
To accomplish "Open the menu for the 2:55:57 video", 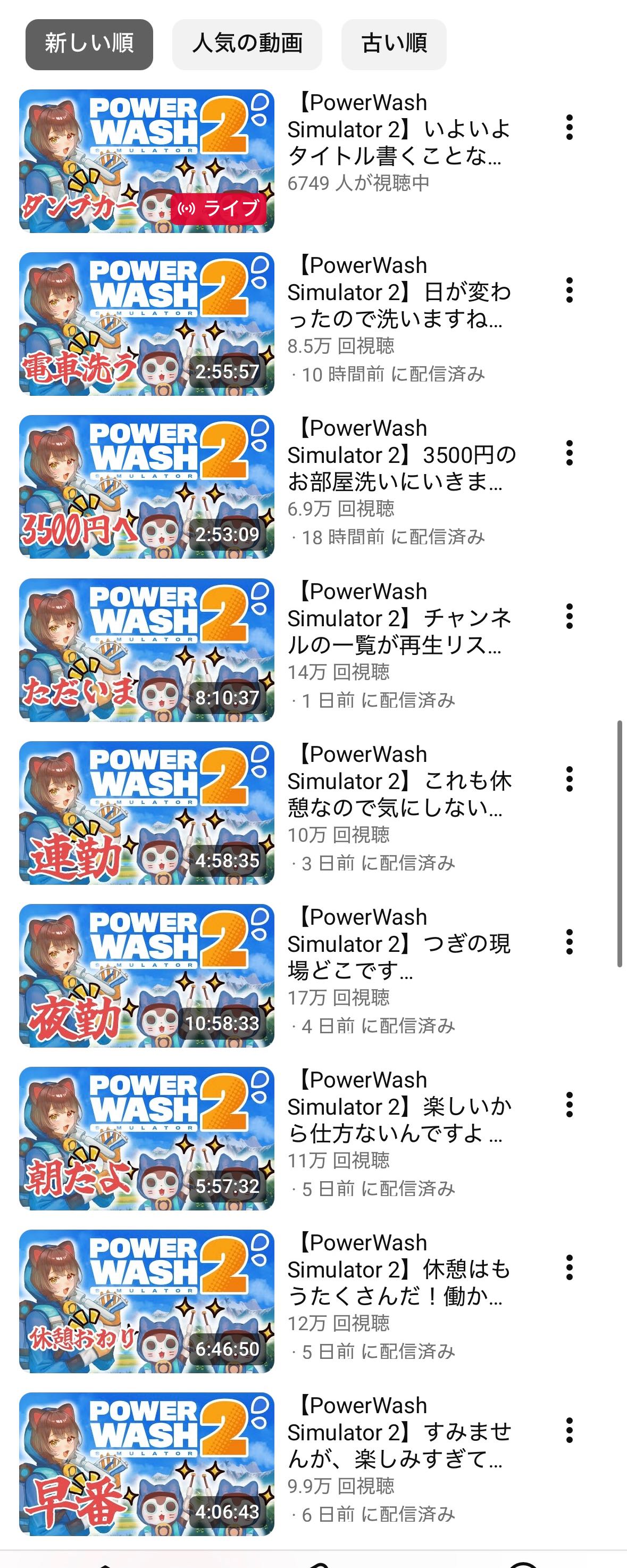I will [569, 291].
